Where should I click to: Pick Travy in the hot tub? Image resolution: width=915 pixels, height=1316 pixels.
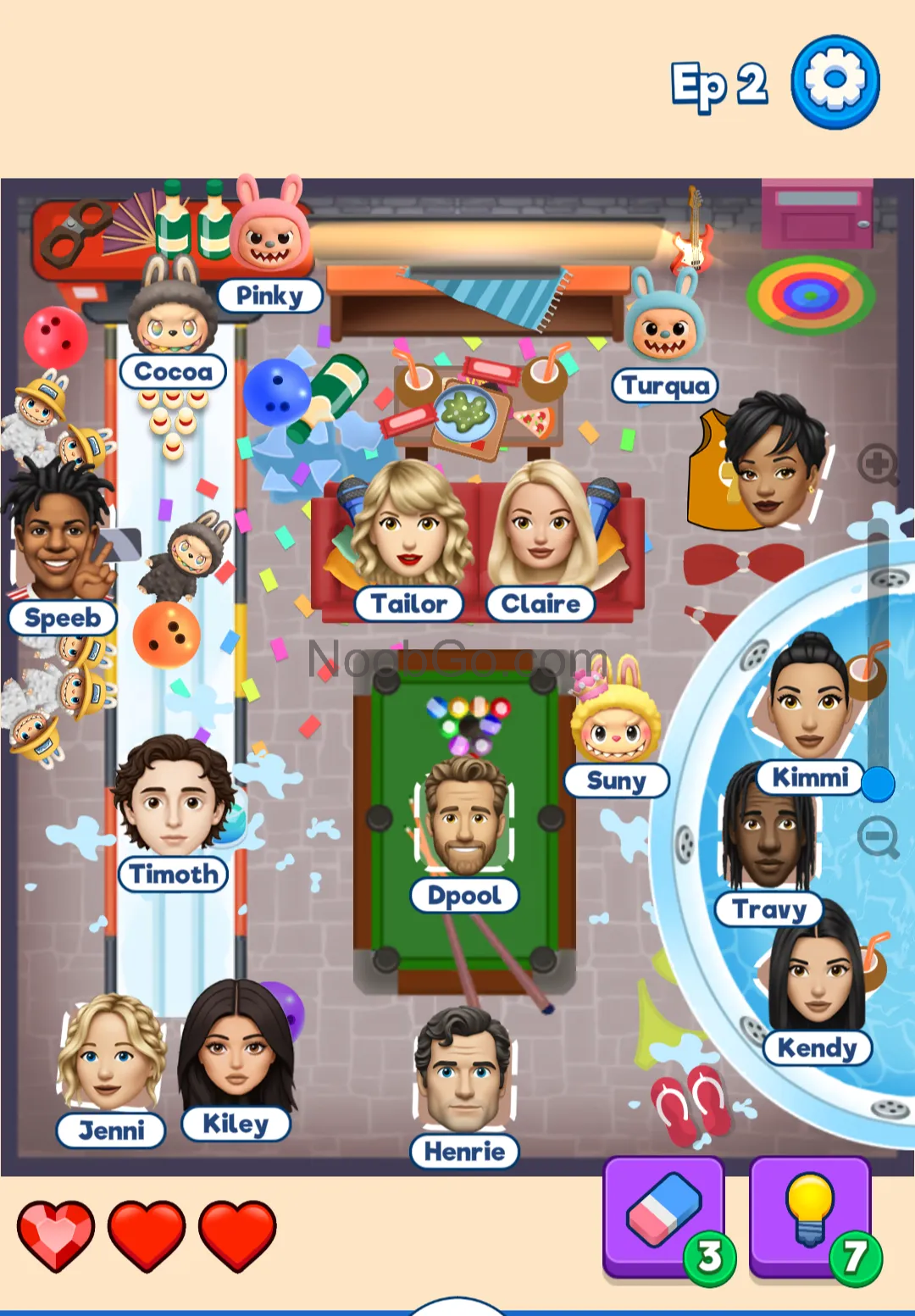coord(768,835)
